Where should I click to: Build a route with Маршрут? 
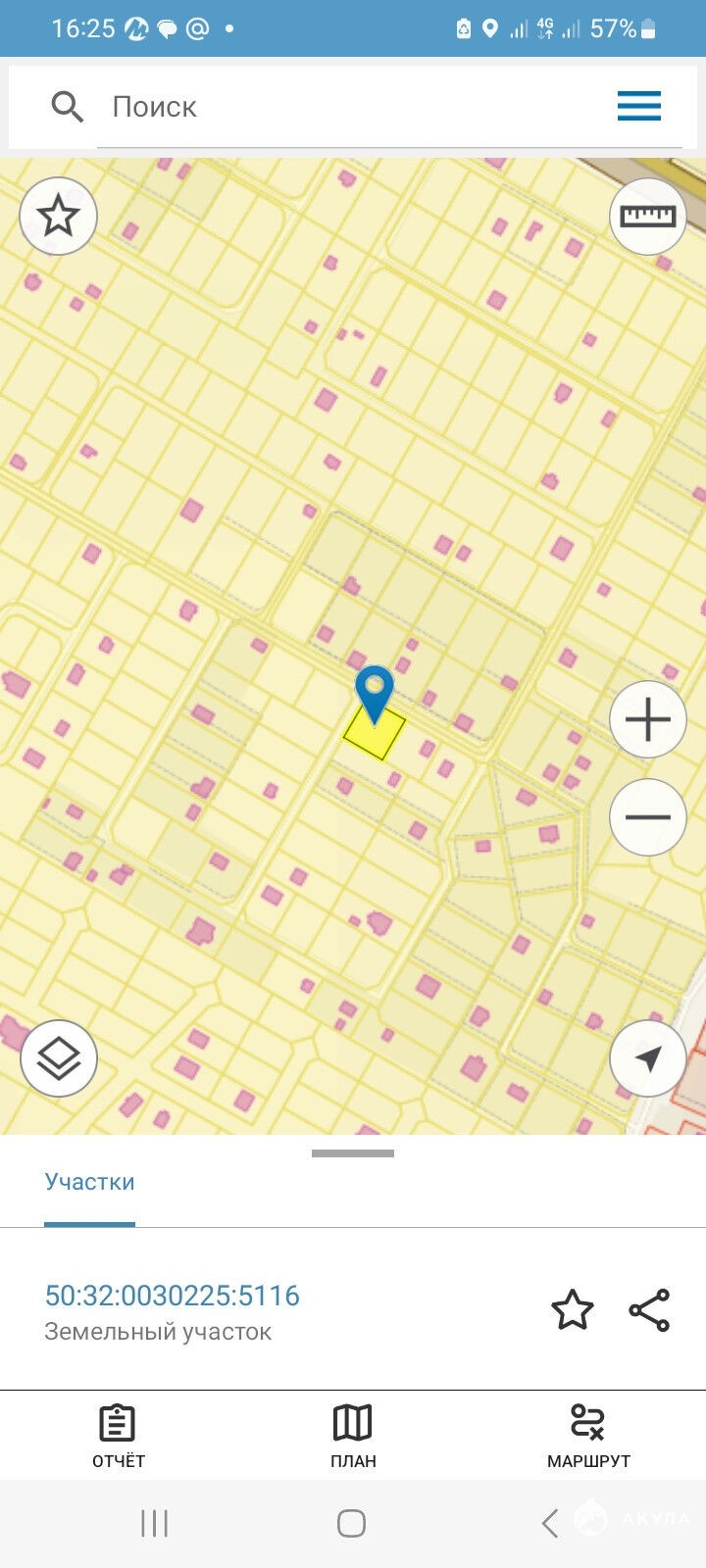[x=588, y=1436]
